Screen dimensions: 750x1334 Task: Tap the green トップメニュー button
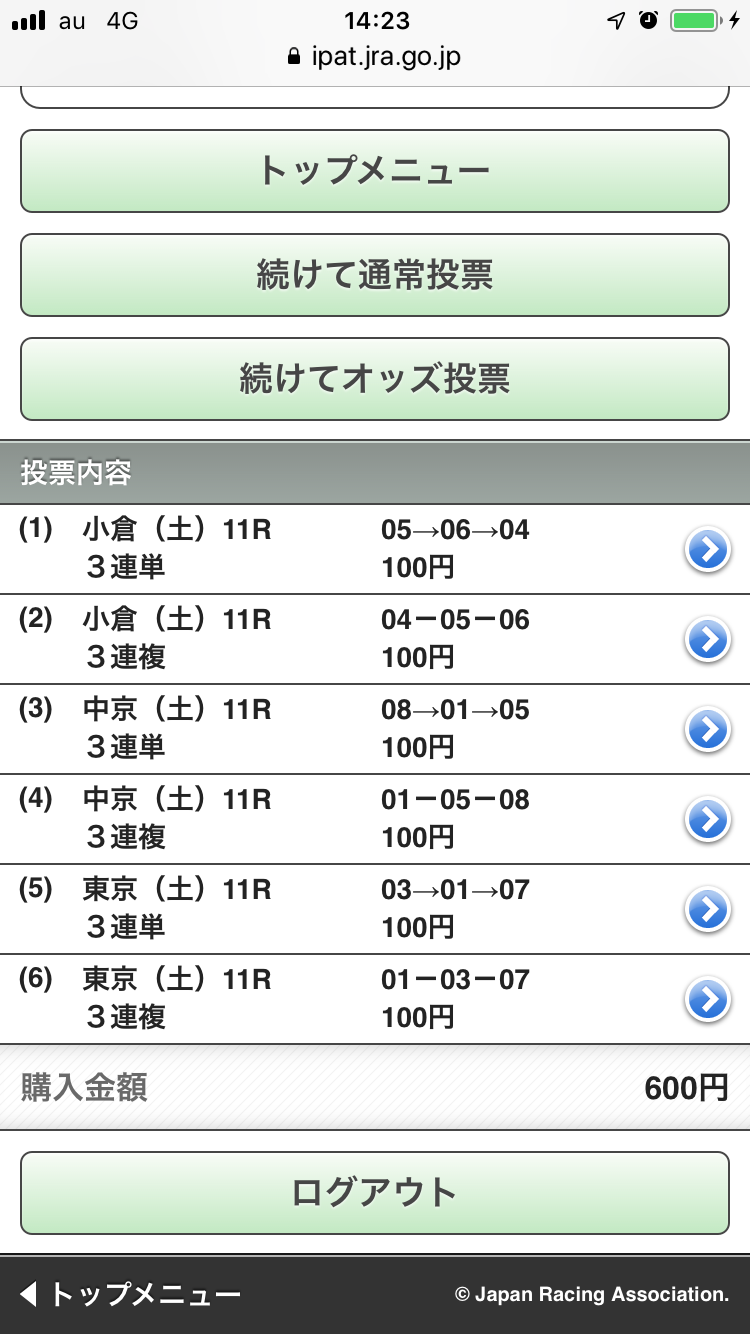click(x=374, y=171)
